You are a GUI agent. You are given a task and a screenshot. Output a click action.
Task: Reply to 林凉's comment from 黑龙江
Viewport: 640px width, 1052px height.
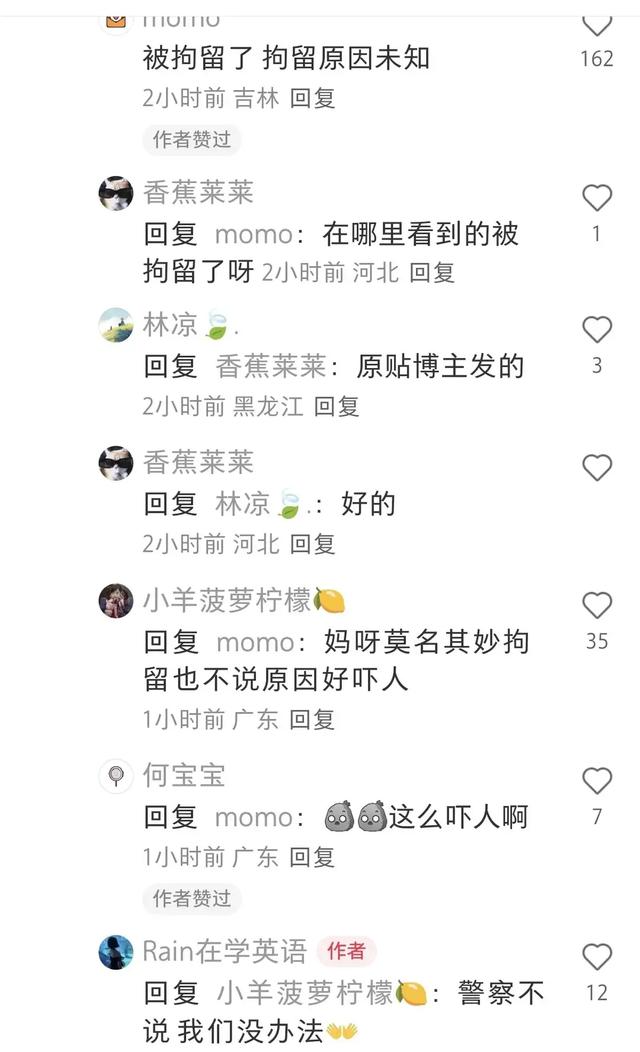pos(336,406)
